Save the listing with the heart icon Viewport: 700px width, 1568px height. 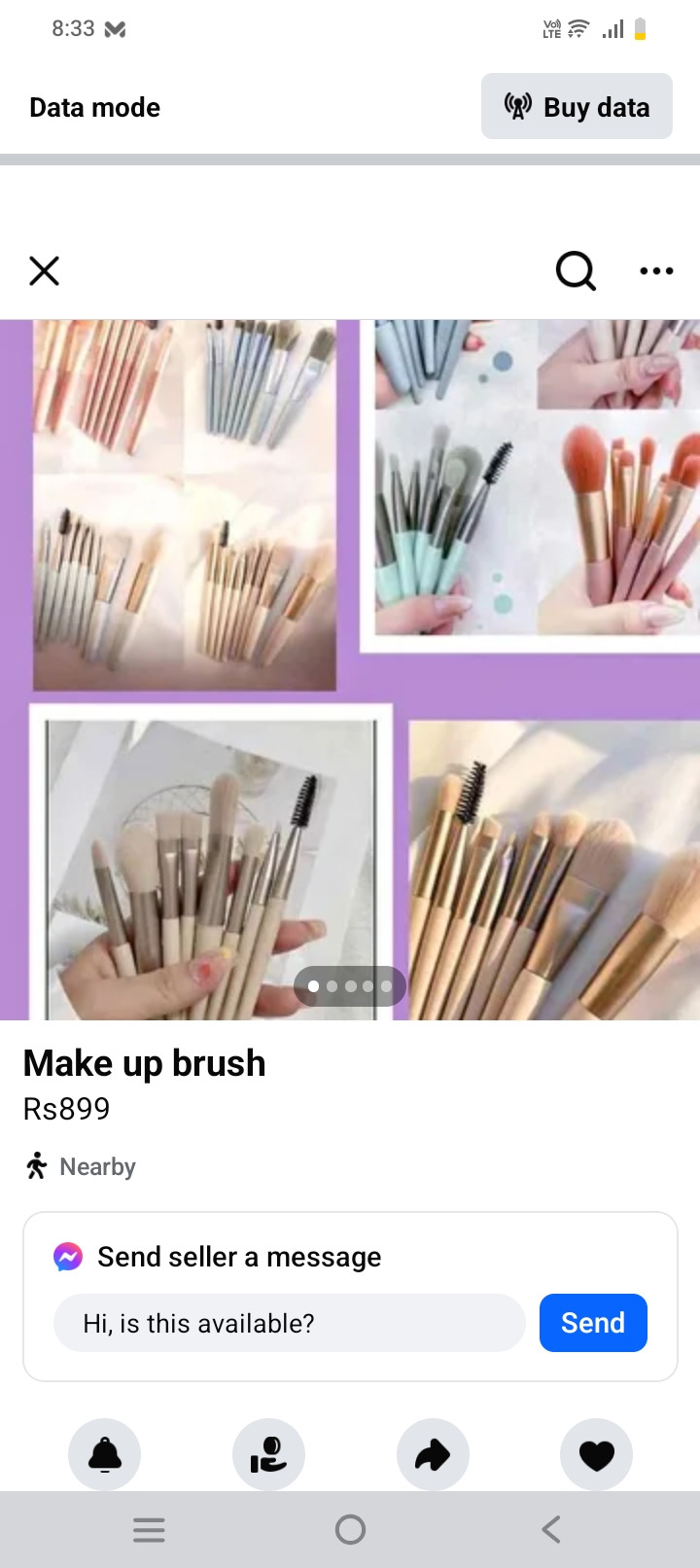click(596, 1455)
